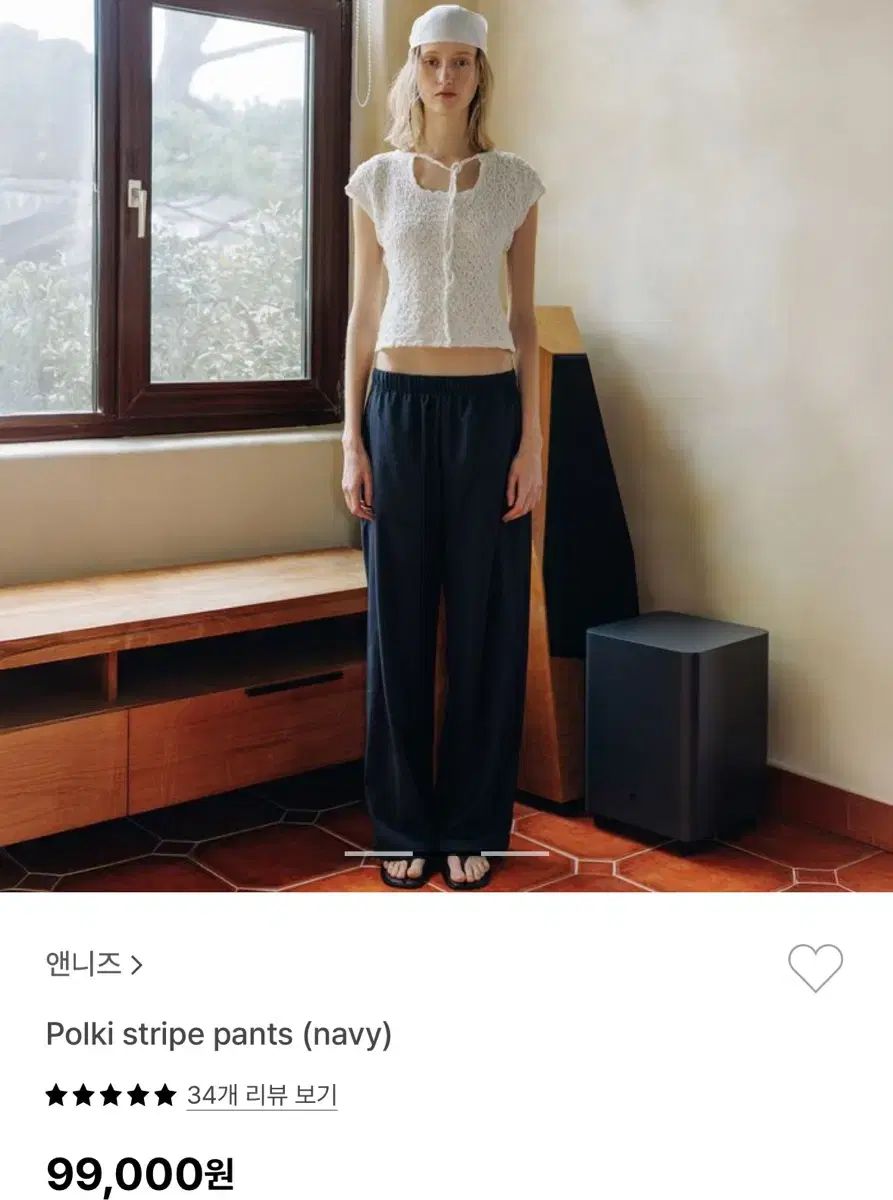
Task: Add Polki stripe pants to wishlist
Action: point(815,967)
